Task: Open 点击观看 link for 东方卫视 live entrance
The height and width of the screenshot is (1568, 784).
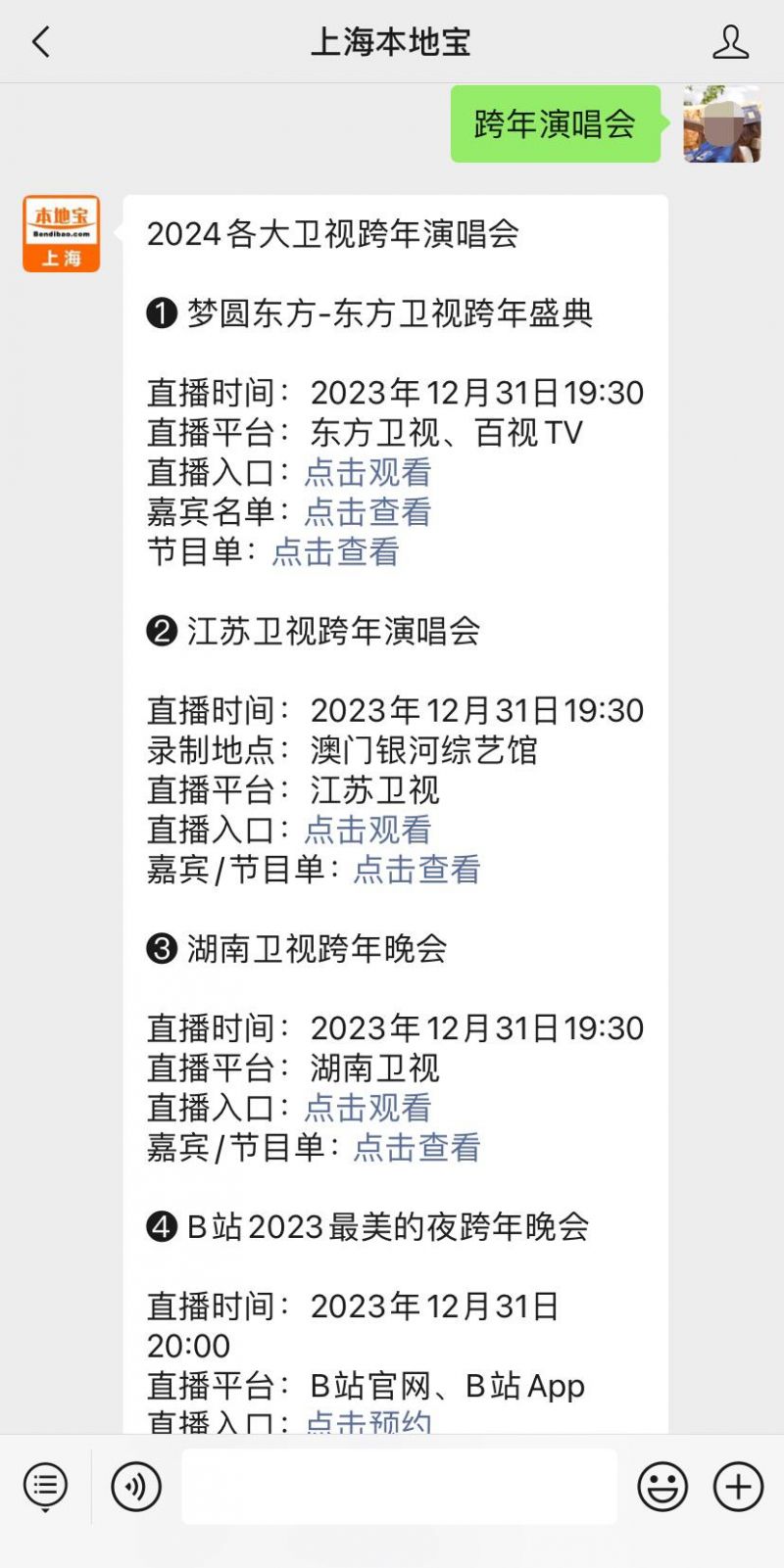Action: coord(367,472)
